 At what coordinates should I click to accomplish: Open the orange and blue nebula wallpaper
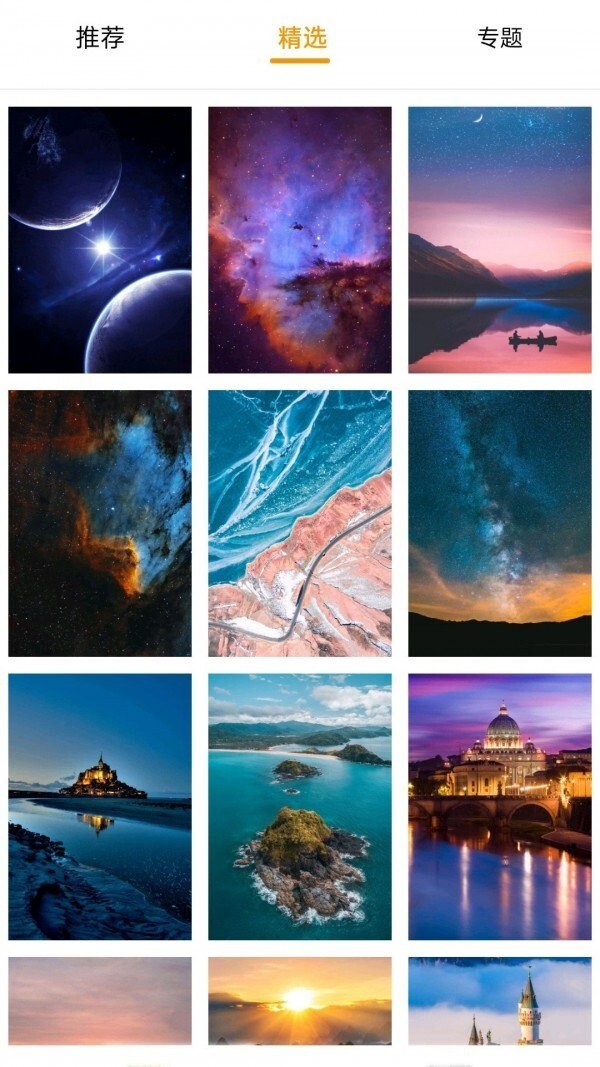[100, 523]
